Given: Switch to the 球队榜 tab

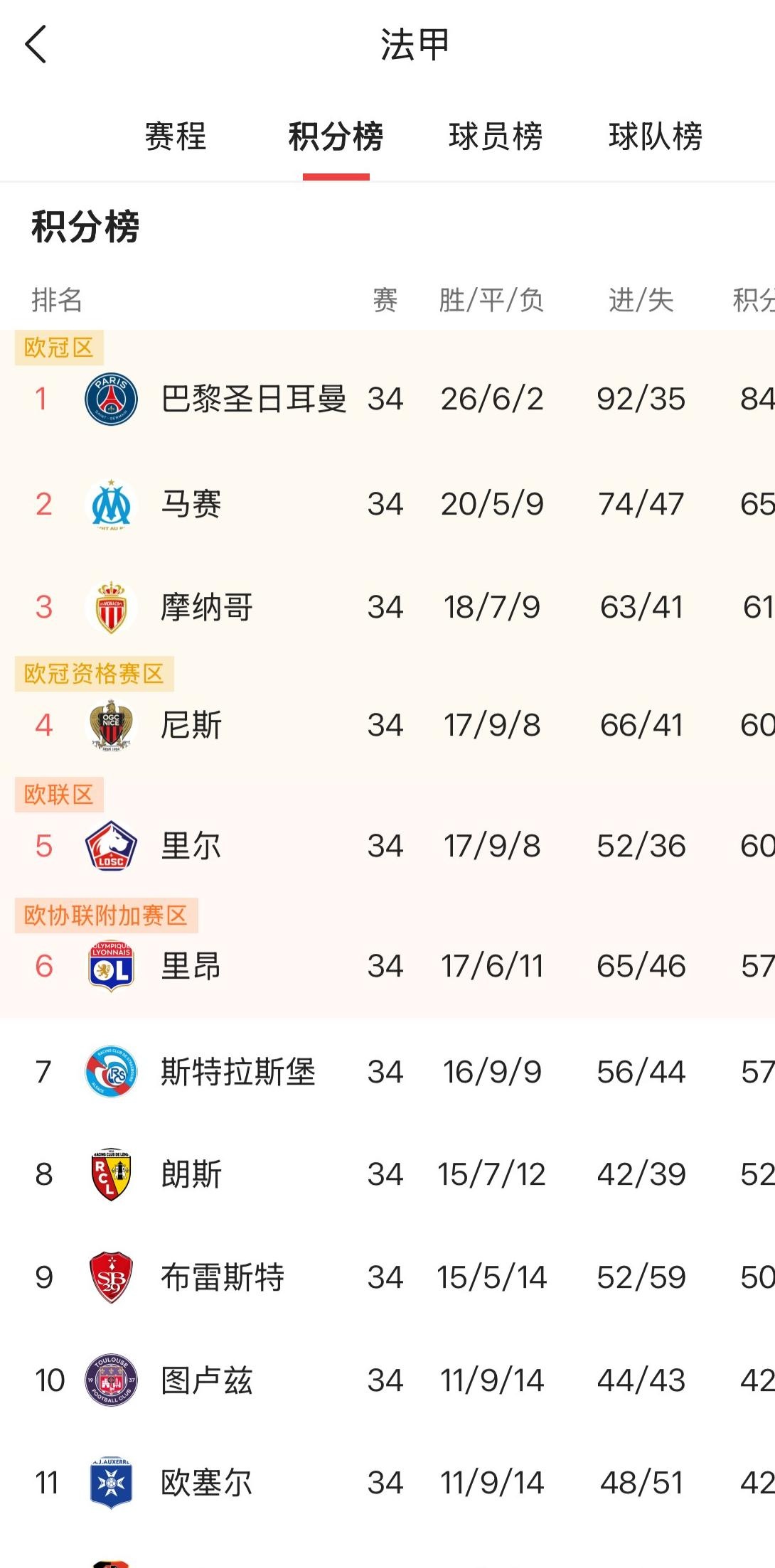Looking at the screenshot, I should tap(656, 138).
